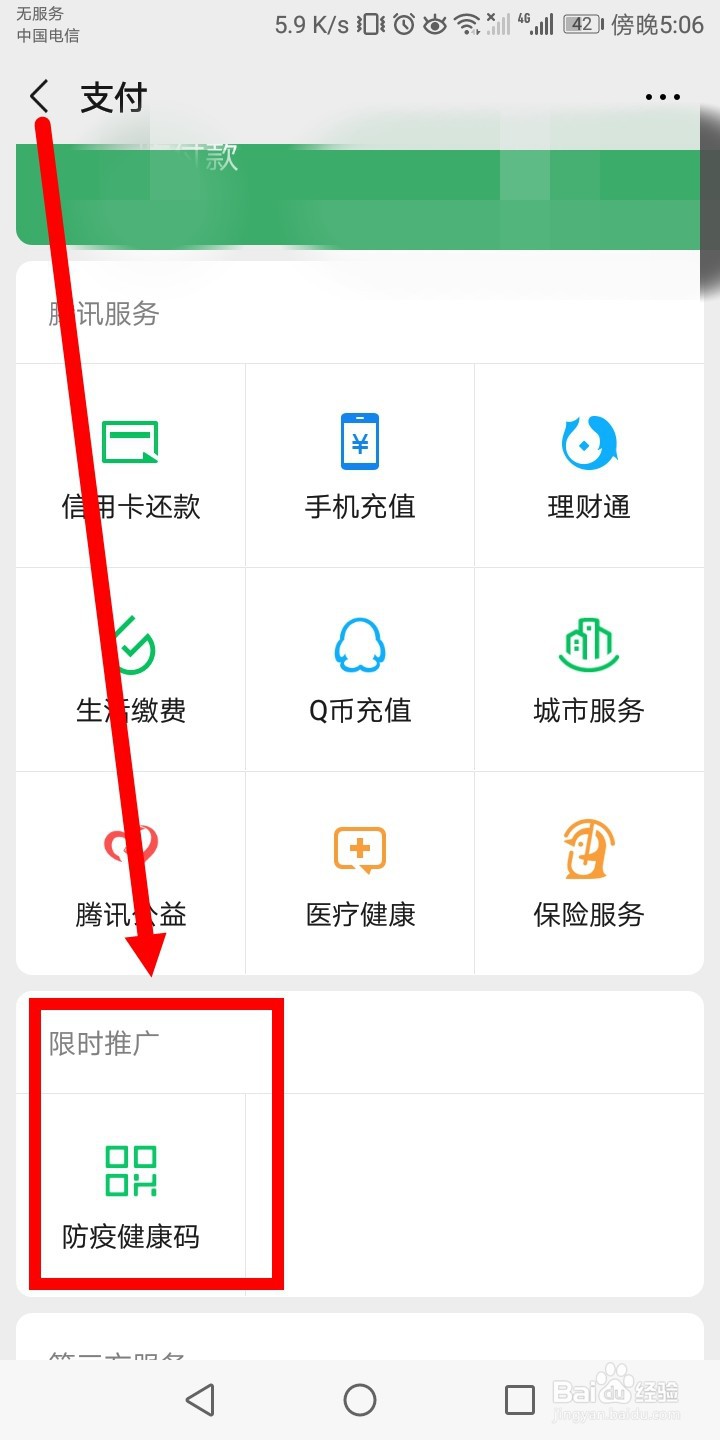The width and height of the screenshot is (720, 1440).
Task: Open 城市服务 city services
Action: [590, 668]
